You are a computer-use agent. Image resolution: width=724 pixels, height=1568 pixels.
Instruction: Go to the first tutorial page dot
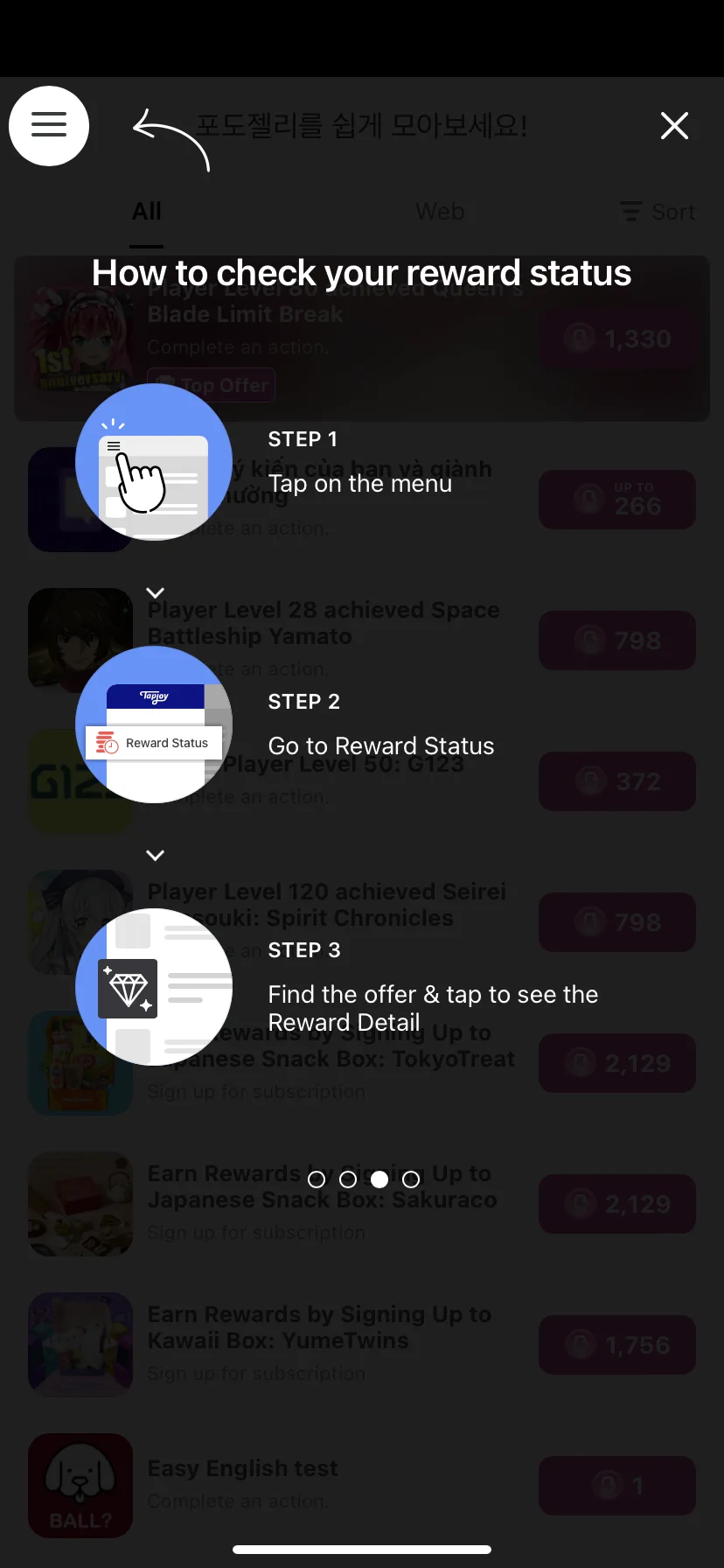pos(317,1179)
